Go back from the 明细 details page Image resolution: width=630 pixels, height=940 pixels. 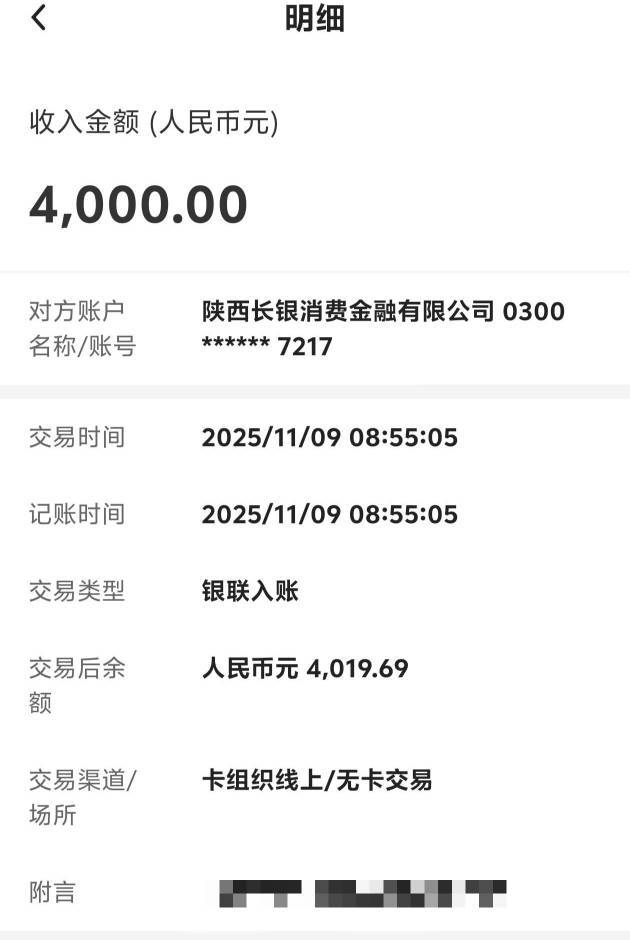[39, 17]
